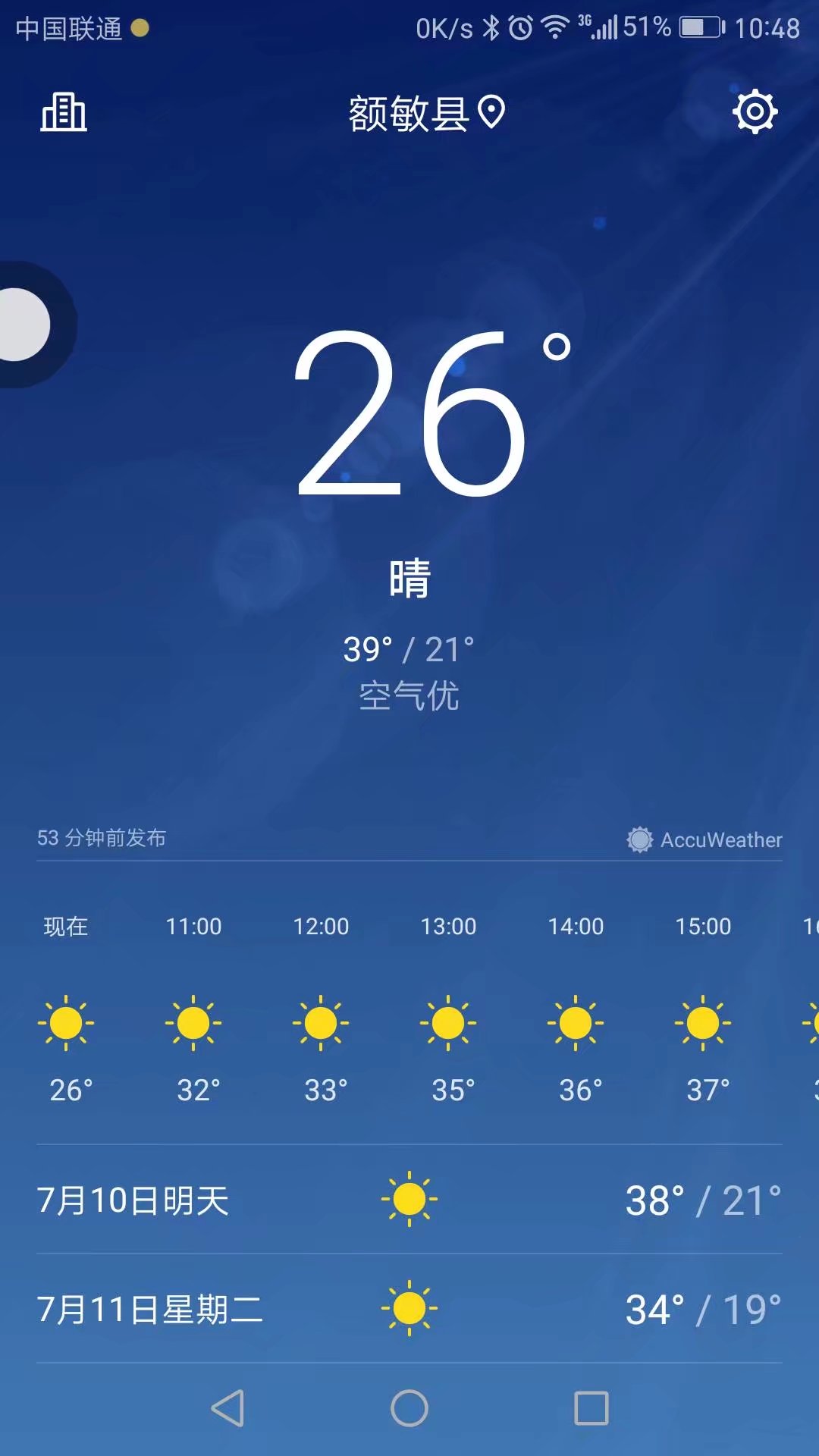Screen dimensions: 819x1456
Task: Go back using system navigation
Action: click(227, 1408)
